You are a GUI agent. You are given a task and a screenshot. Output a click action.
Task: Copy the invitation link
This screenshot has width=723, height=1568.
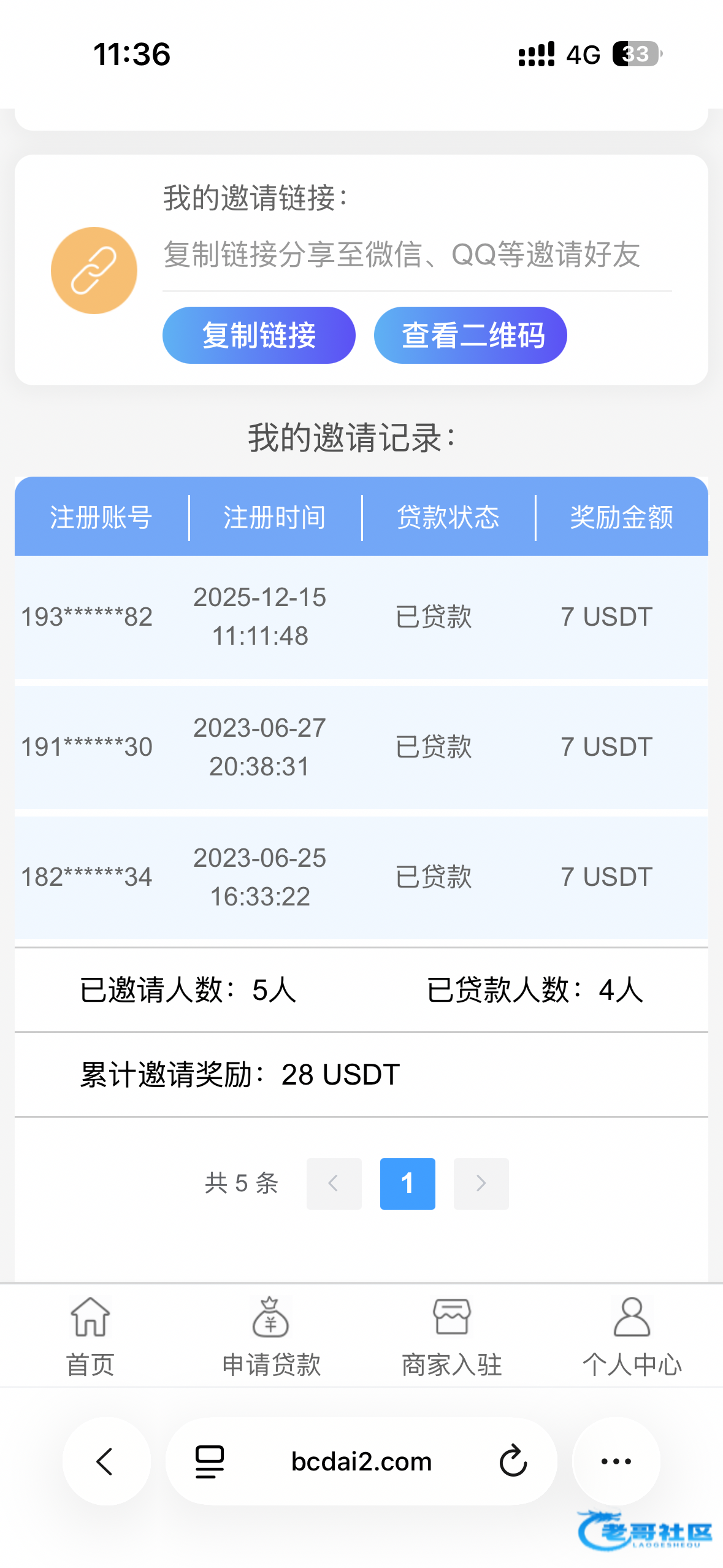click(x=259, y=335)
